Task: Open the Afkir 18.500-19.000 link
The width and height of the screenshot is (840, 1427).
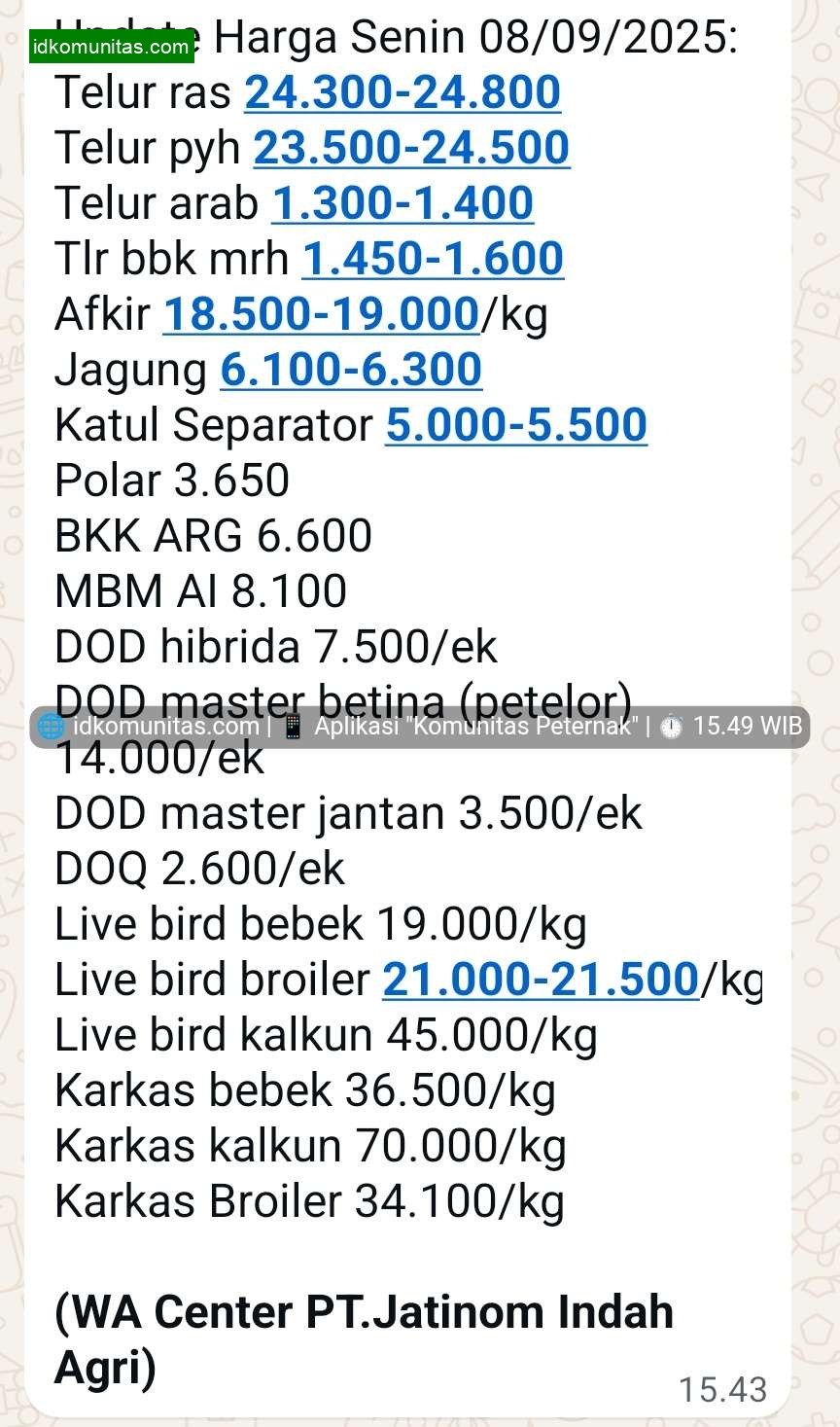Action: pos(321,314)
